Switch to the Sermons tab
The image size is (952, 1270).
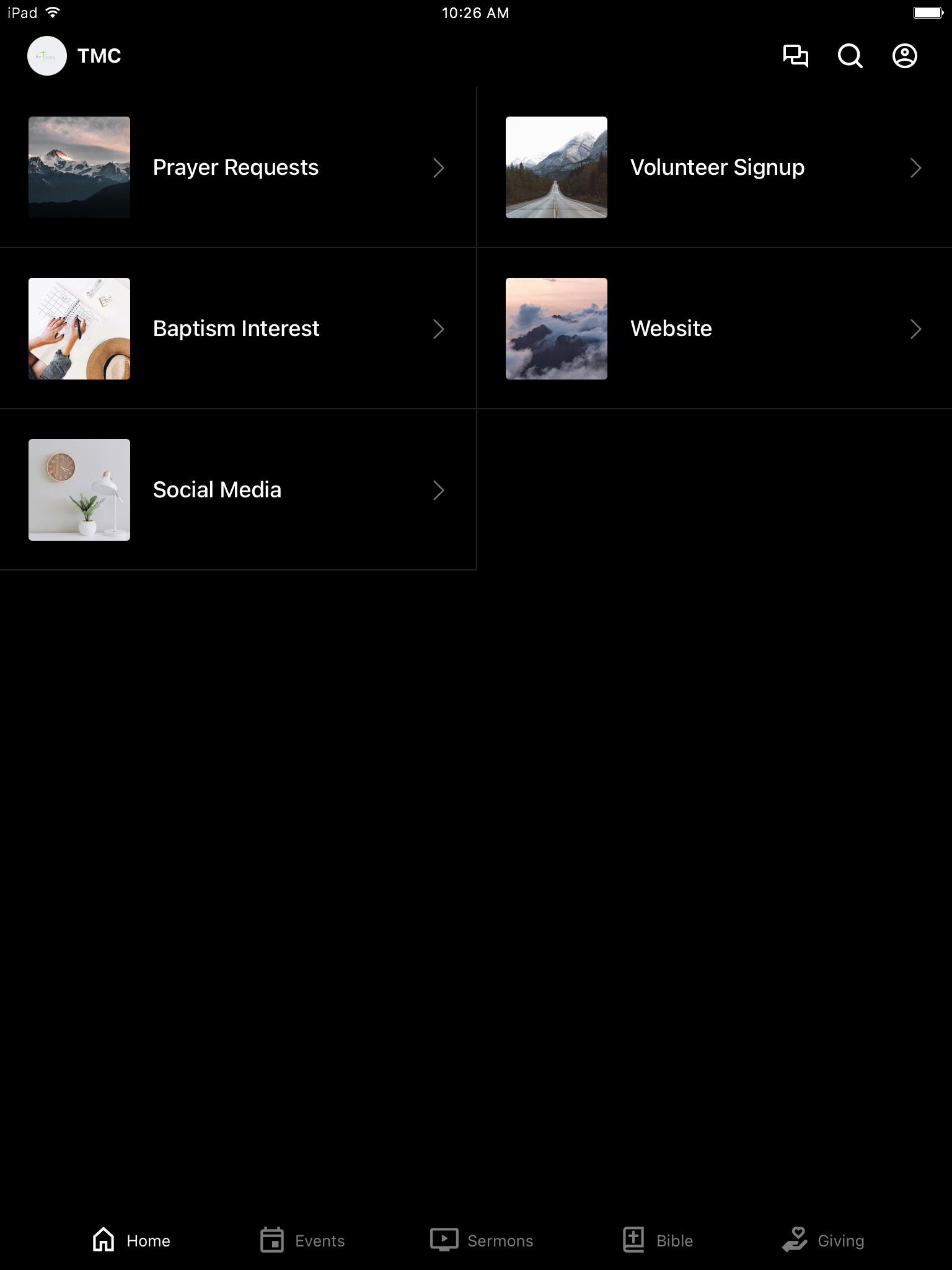pos(482,1240)
